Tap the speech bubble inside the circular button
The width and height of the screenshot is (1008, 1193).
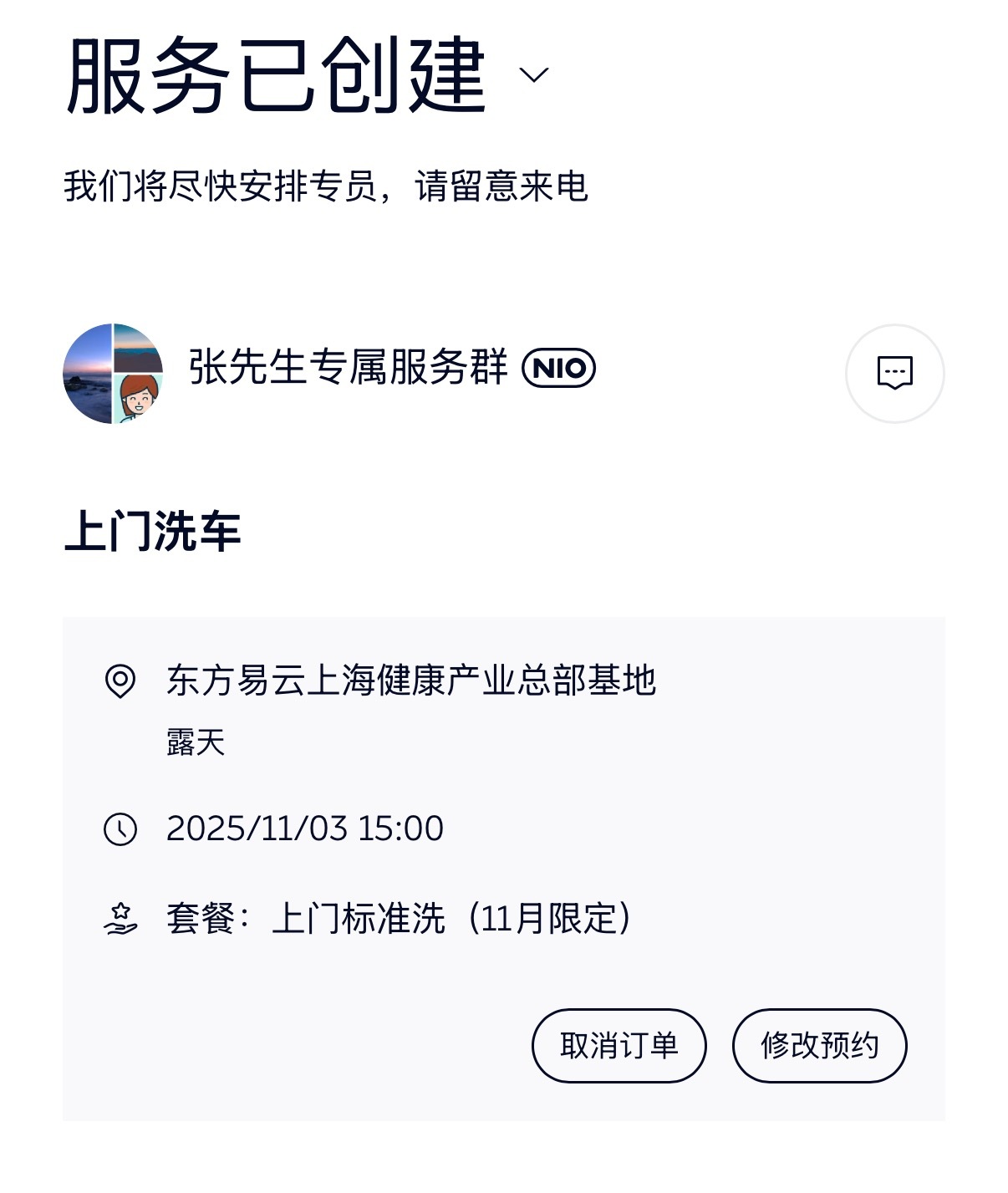[895, 374]
